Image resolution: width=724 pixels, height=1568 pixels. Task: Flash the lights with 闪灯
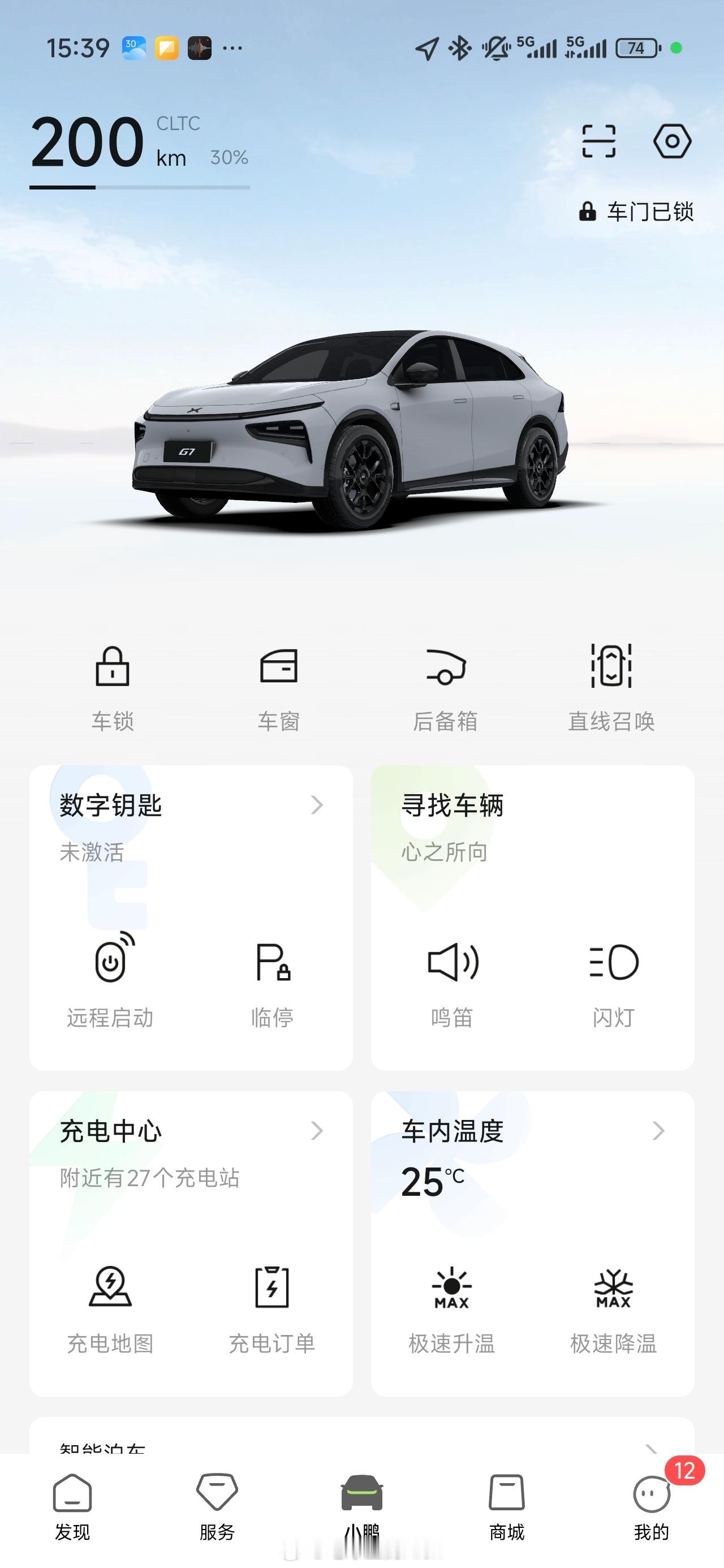click(614, 979)
